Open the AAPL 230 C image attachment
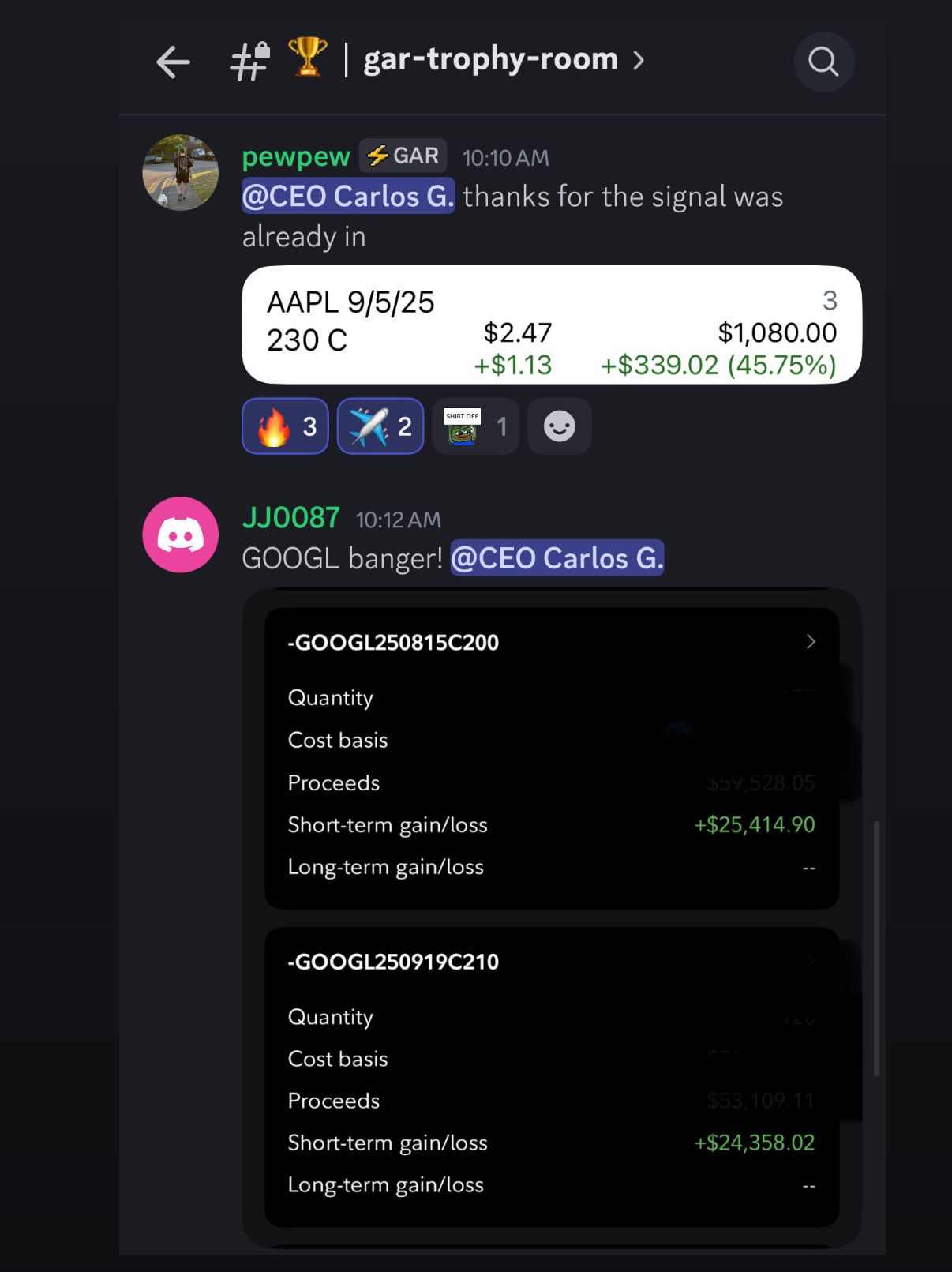This screenshot has width=952, height=1272. tap(551, 325)
